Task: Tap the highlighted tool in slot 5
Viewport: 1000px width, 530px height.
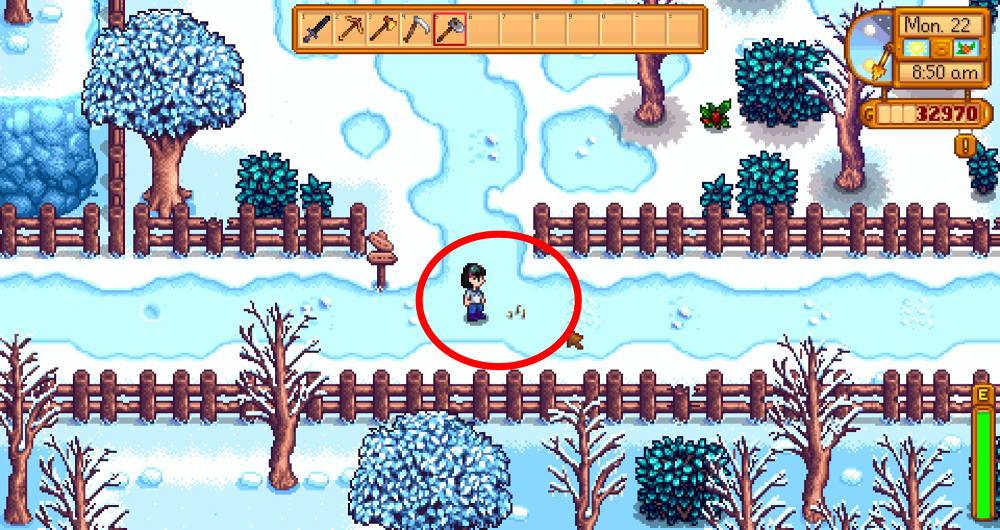Action: [449, 28]
